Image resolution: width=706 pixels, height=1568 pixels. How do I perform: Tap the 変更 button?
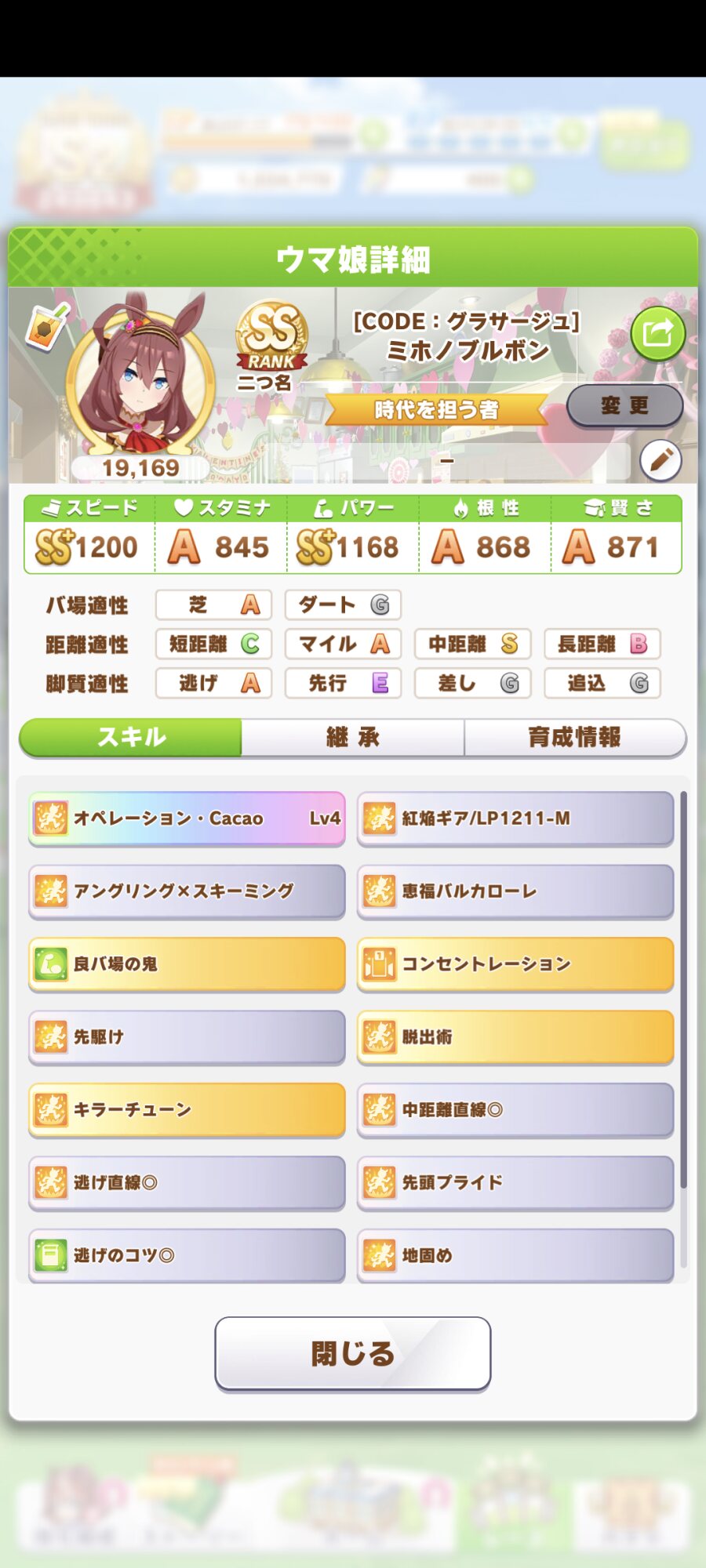624,405
